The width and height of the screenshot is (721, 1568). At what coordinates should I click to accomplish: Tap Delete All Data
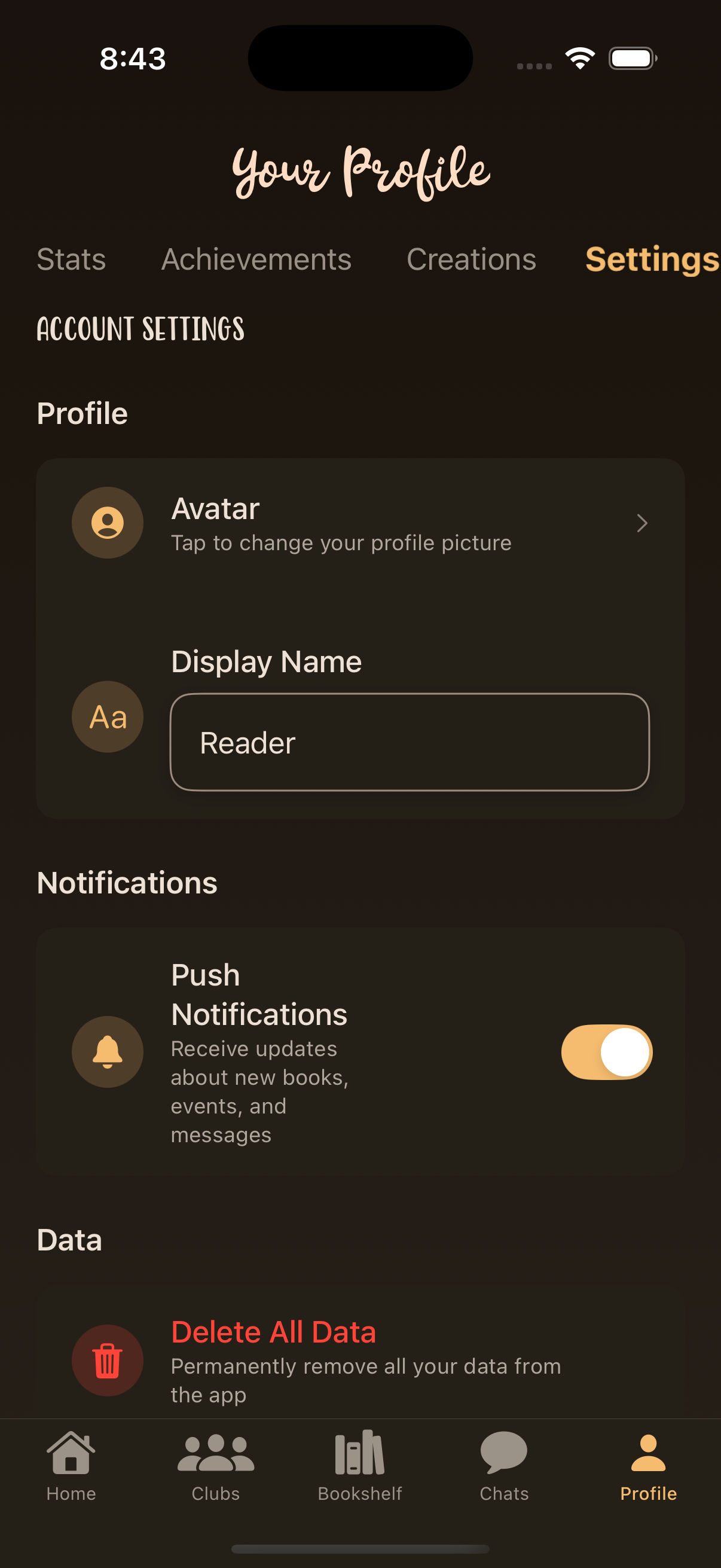360,1360
